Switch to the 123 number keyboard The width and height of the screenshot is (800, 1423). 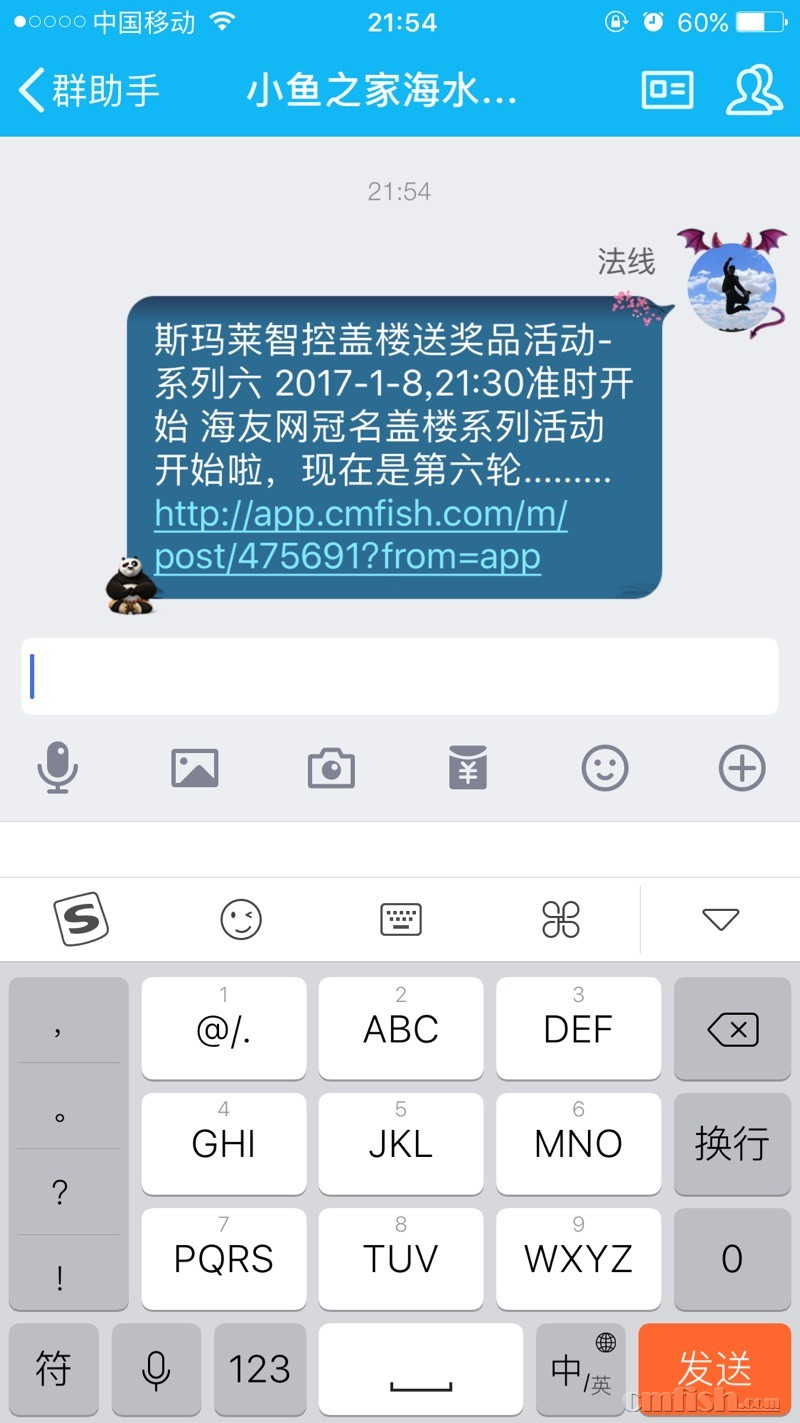260,1369
